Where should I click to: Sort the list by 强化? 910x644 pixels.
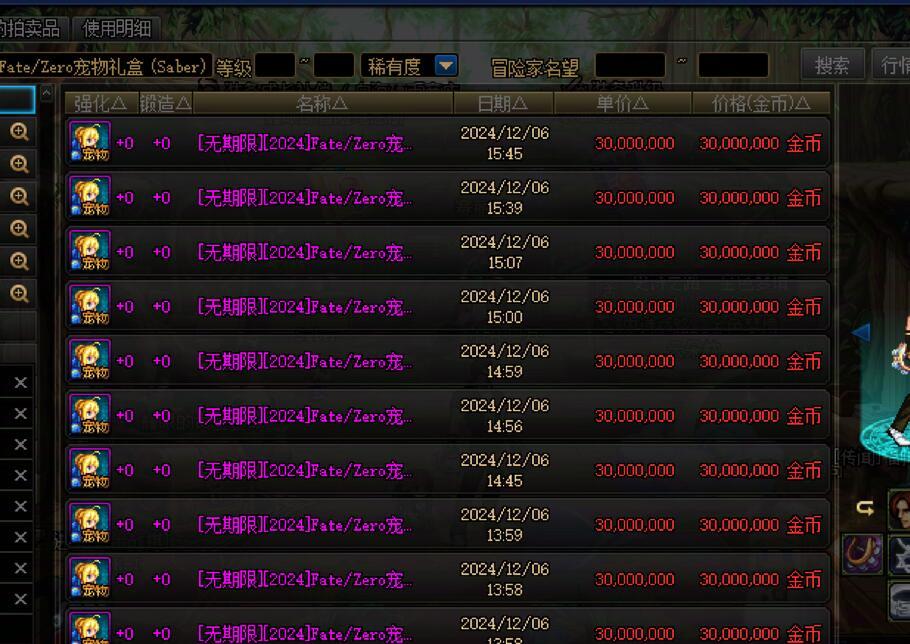[x=100, y=103]
